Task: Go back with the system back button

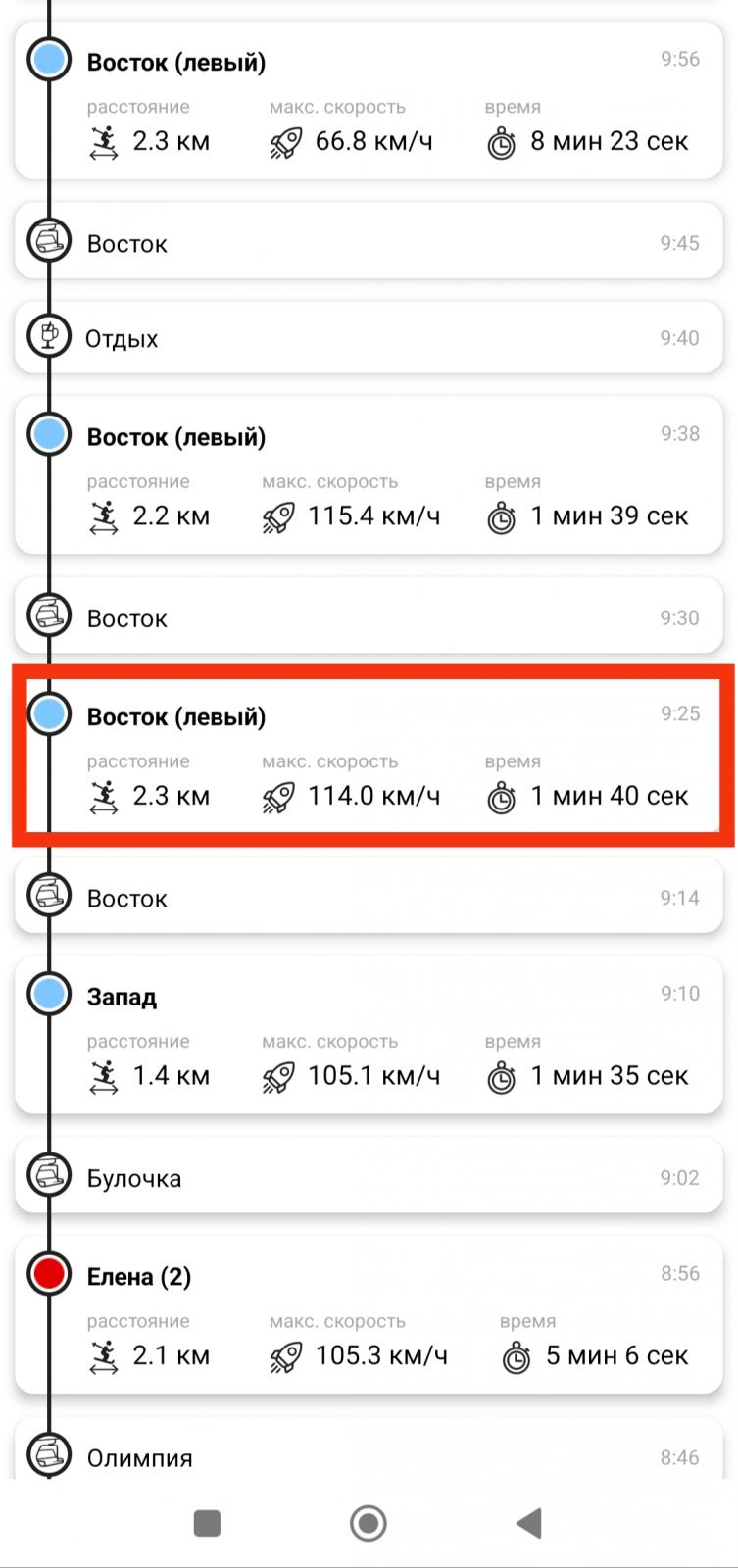Action: click(x=529, y=1523)
